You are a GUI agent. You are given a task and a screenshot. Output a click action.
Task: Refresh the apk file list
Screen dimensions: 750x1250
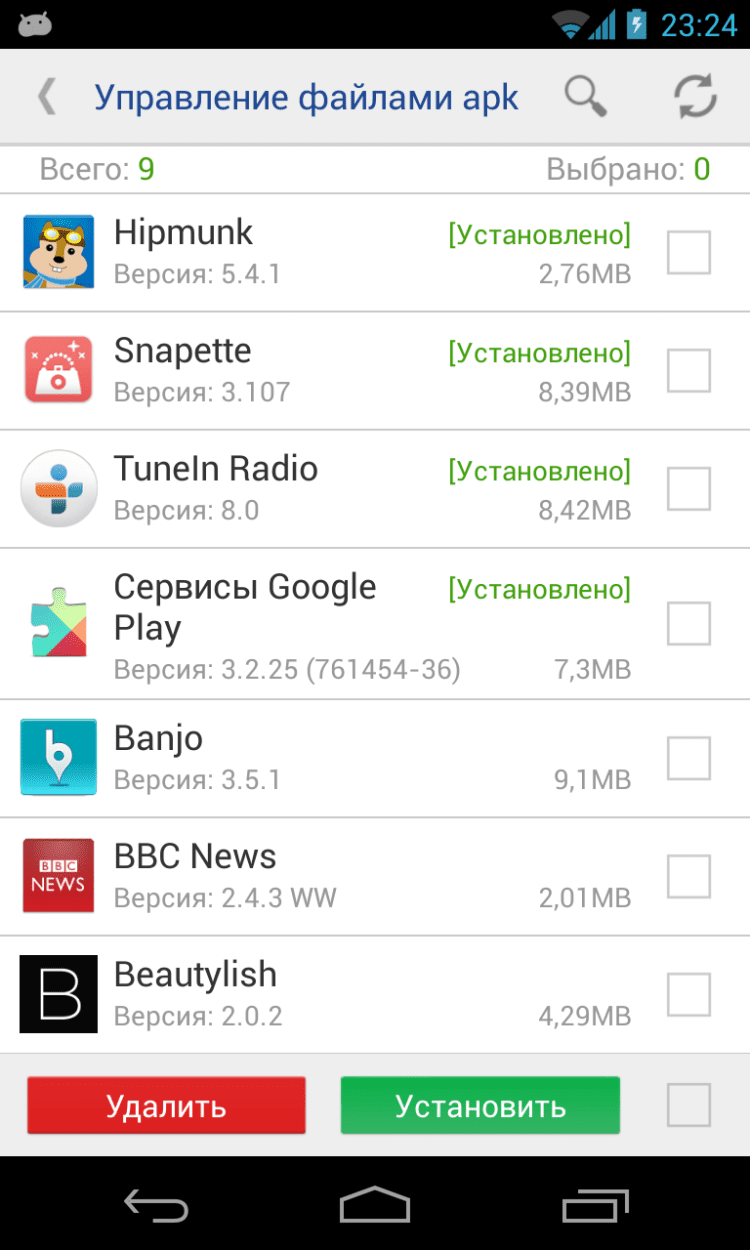[694, 97]
